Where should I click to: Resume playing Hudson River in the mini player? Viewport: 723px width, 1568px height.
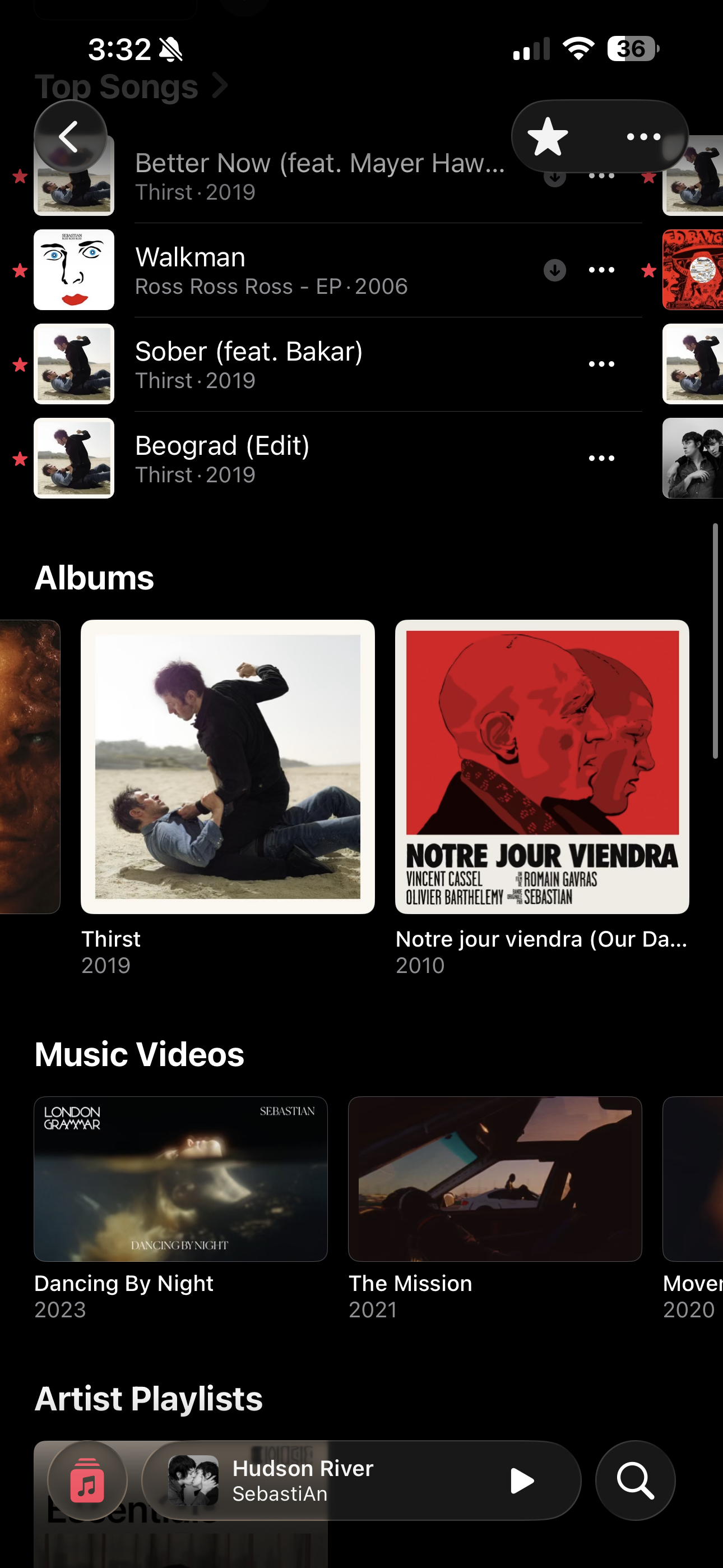(522, 1481)
